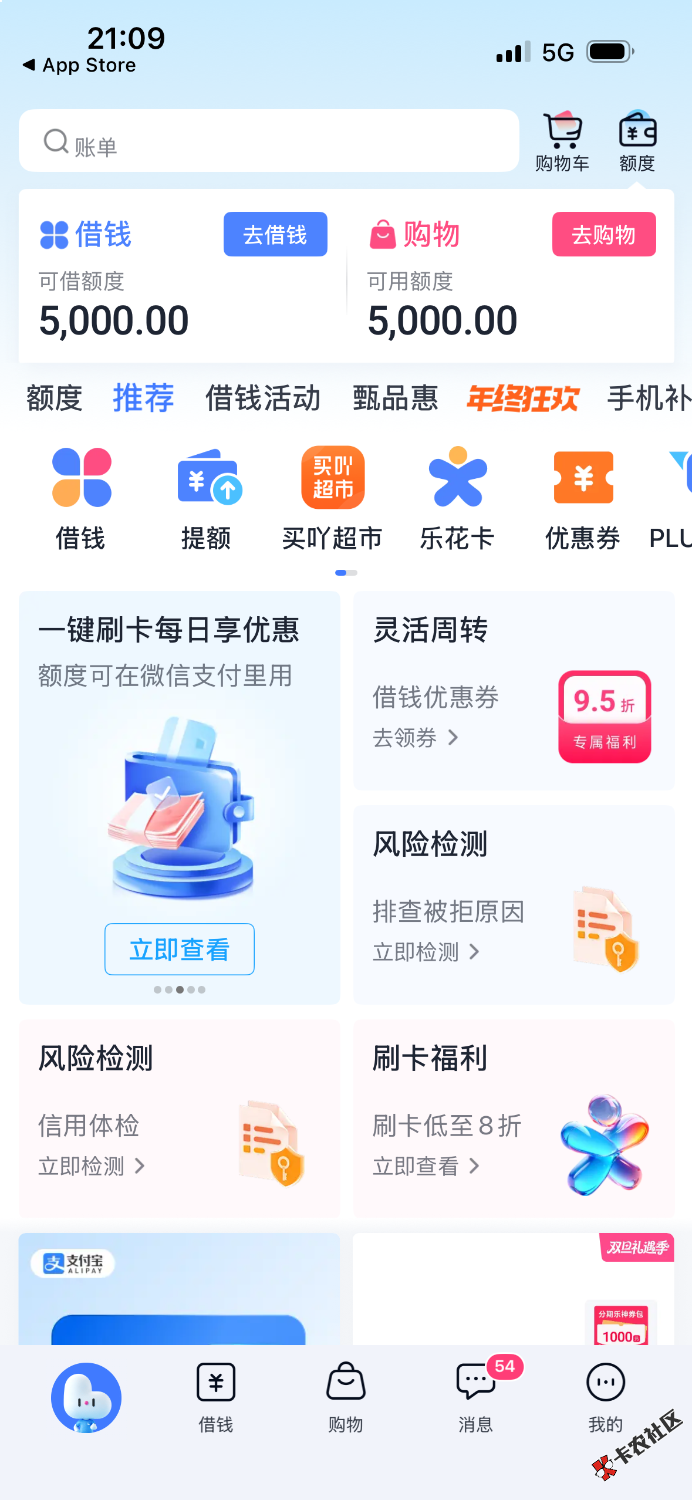
Task: Open 买吖超市 shortcut
Action: point(332,498)
